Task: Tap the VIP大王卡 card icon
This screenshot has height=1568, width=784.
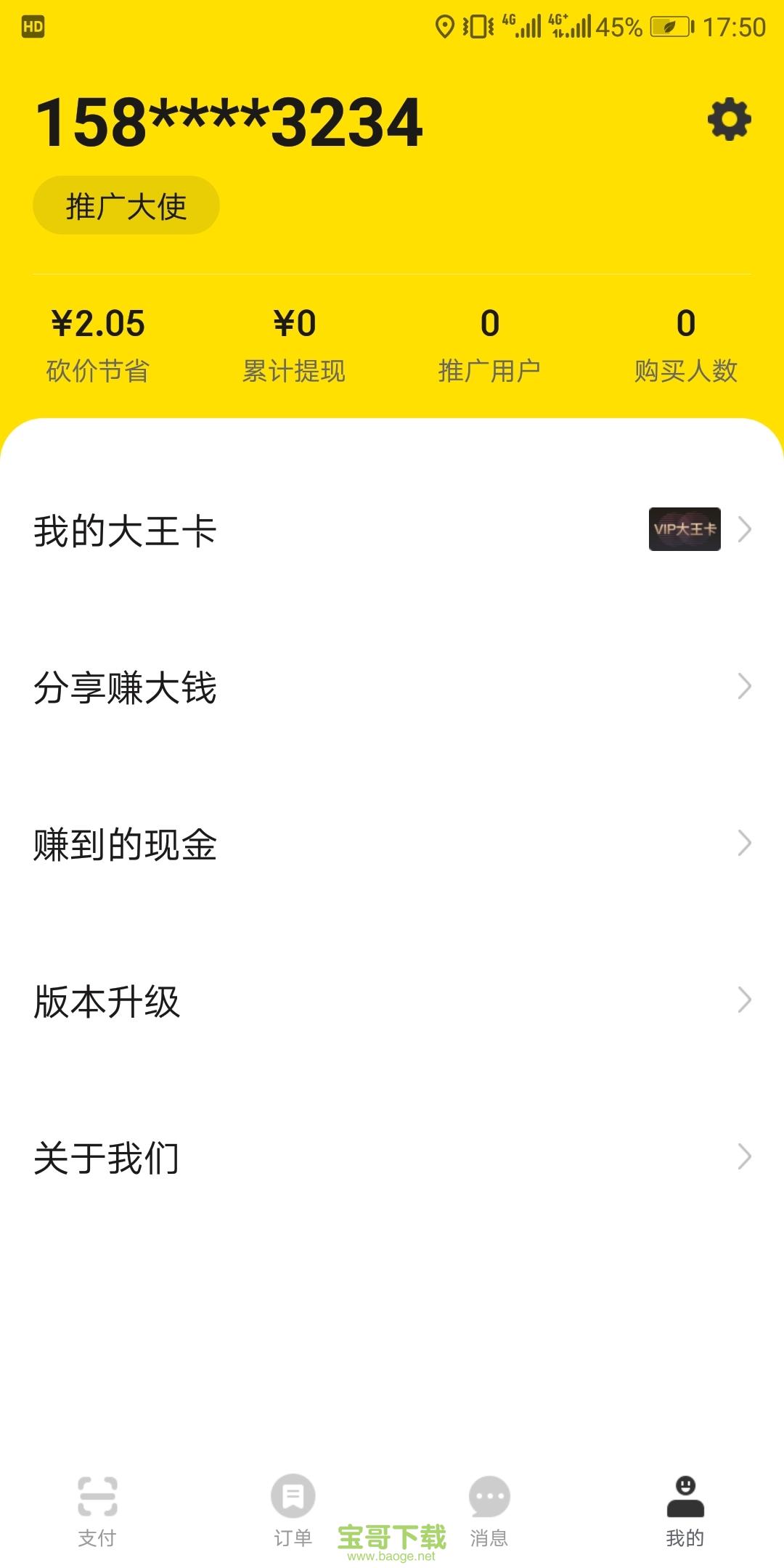Action: [685, 531]
